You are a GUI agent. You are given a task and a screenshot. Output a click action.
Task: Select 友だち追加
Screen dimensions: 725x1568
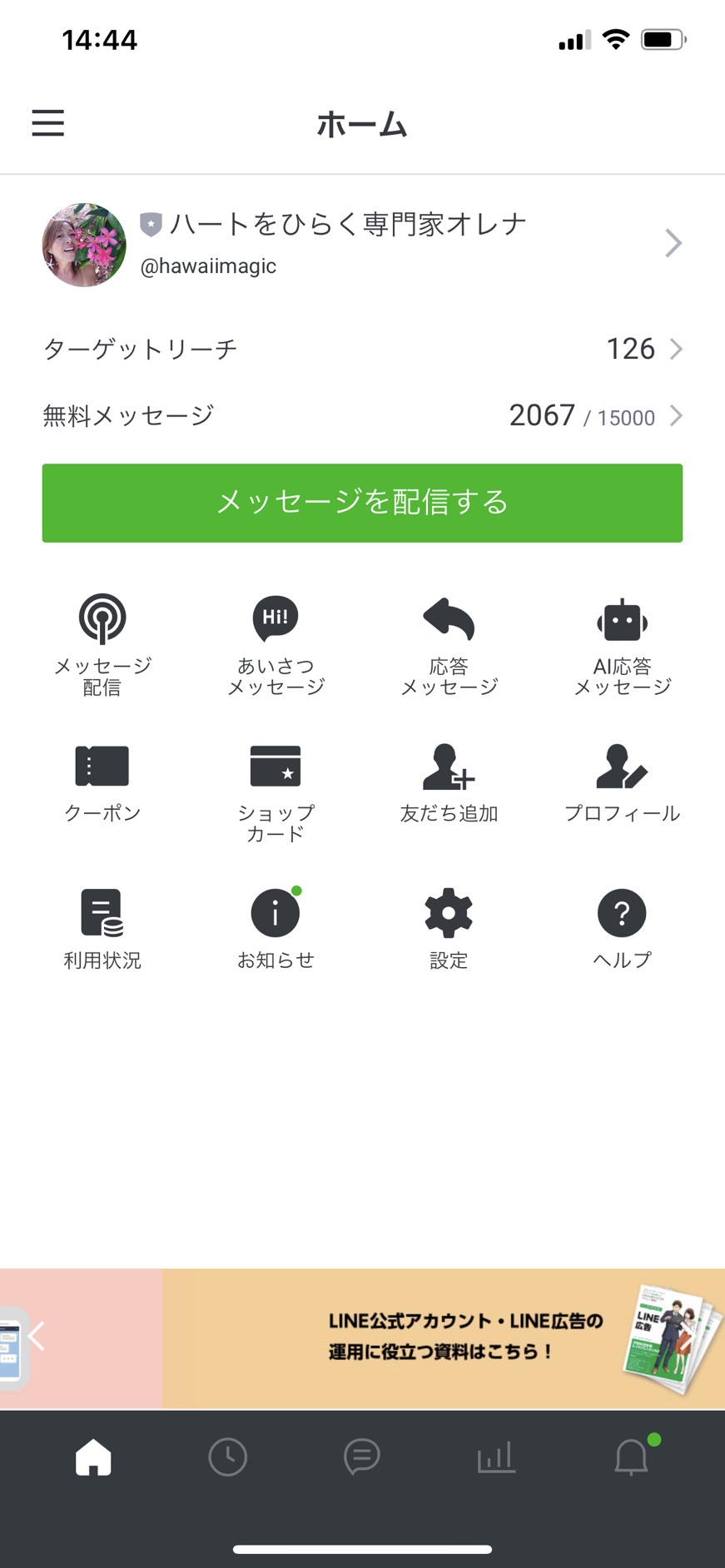(x=449, y=784)
